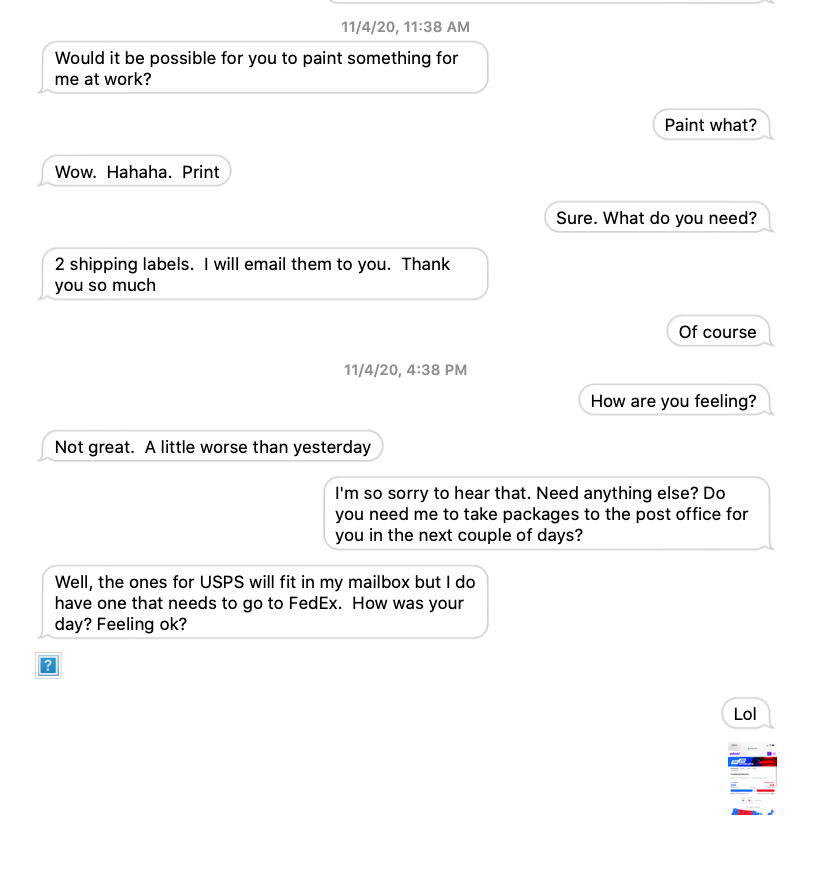This screenshot has width=818, height=891.
Task: Open the unloaded attachment with the question mark
Action: pyautogui.click(x=48, y=665)
